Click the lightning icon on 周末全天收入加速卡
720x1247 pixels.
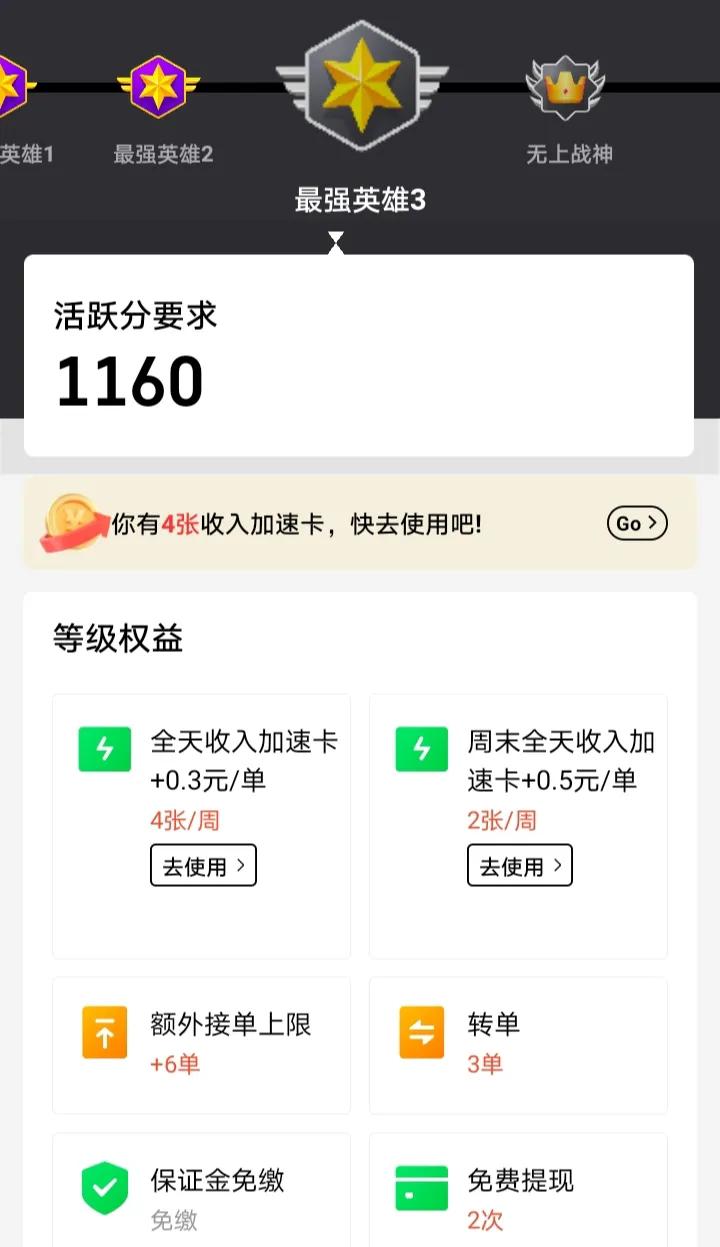(420, 750)
